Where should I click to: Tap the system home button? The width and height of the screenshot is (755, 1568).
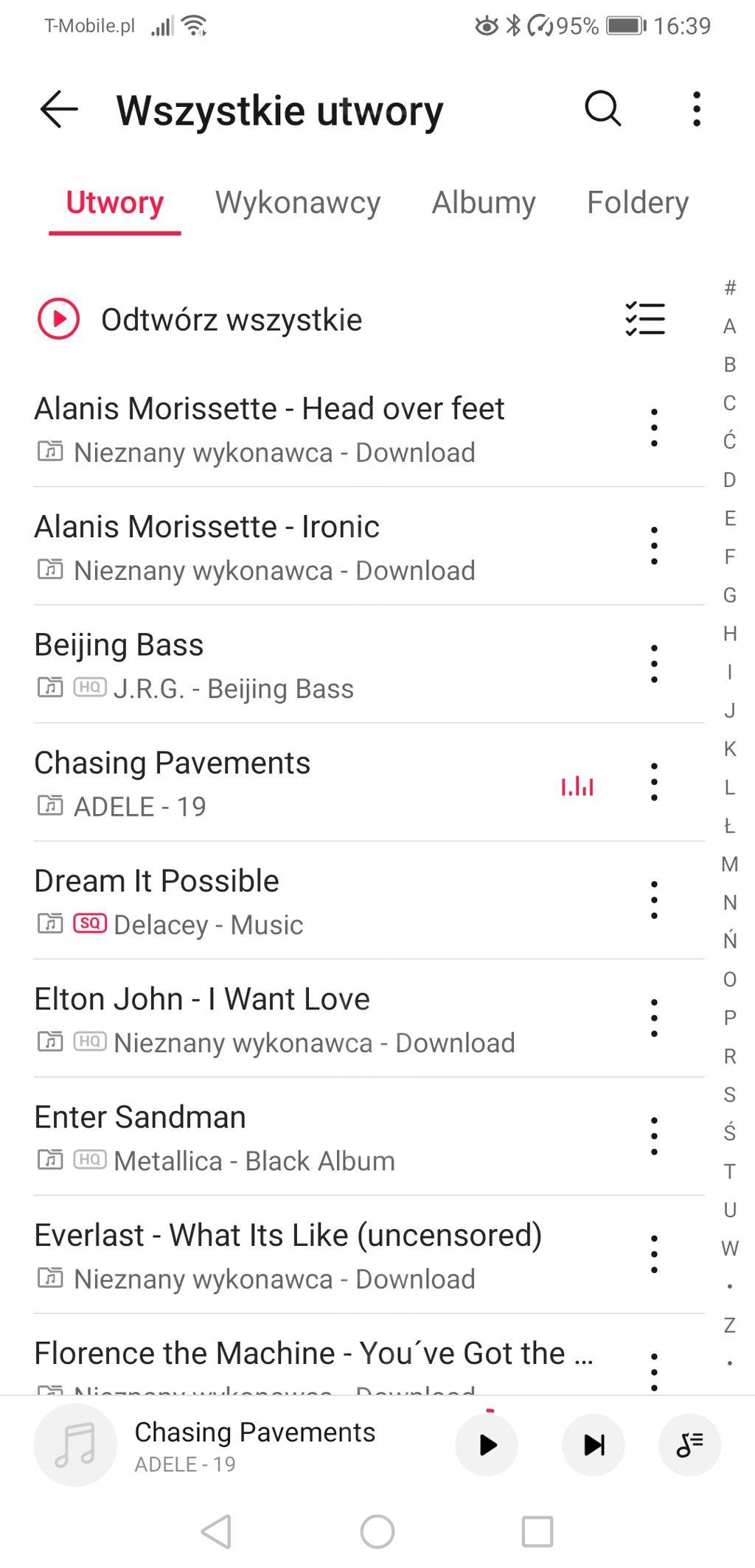click(x=377, y=1532)
